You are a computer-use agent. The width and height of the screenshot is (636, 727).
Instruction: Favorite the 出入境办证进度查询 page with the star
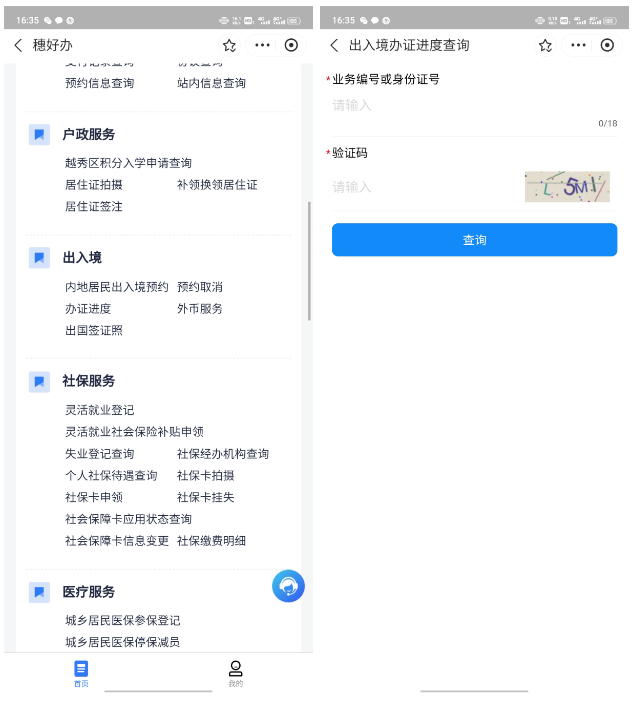[x=545, y=45]
